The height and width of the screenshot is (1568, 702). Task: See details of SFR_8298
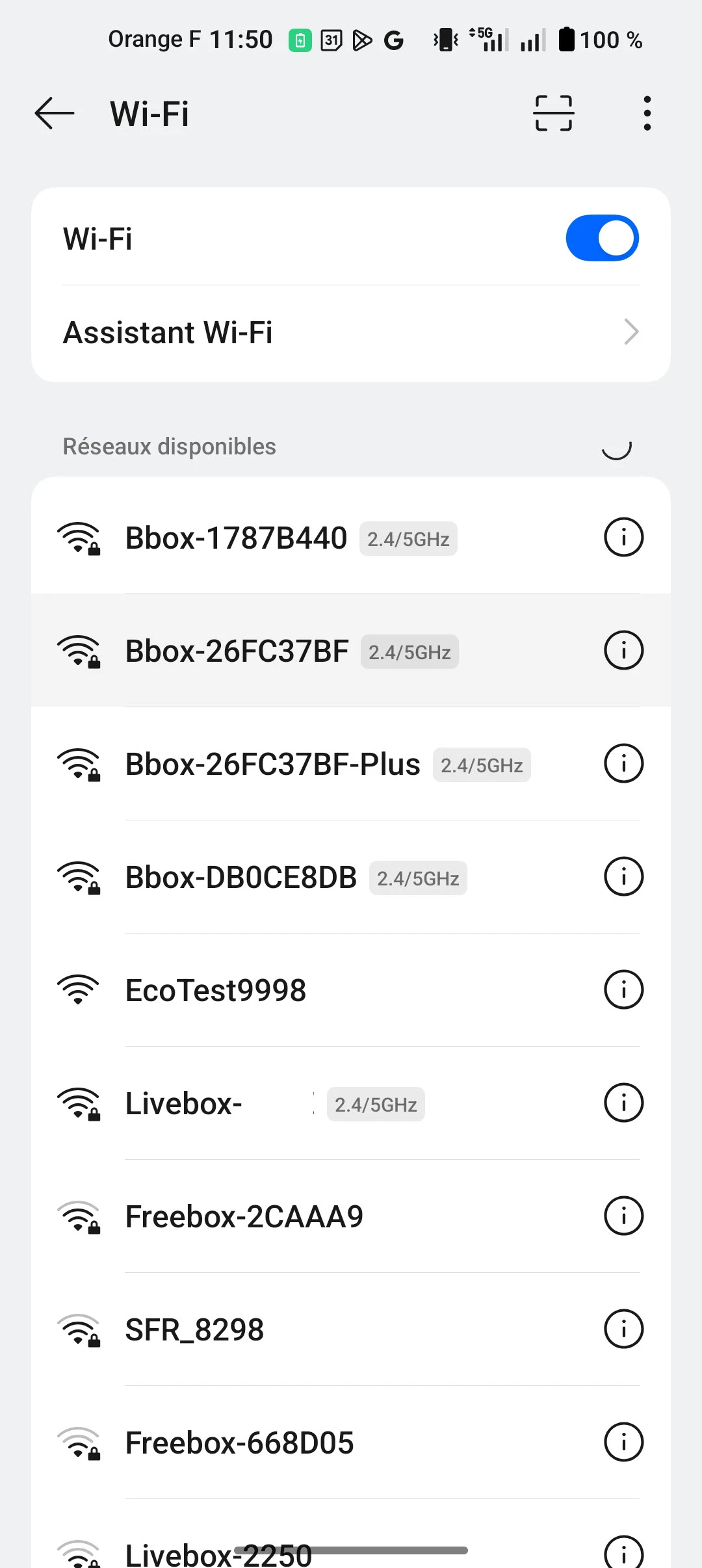(x=623, y=1329)
